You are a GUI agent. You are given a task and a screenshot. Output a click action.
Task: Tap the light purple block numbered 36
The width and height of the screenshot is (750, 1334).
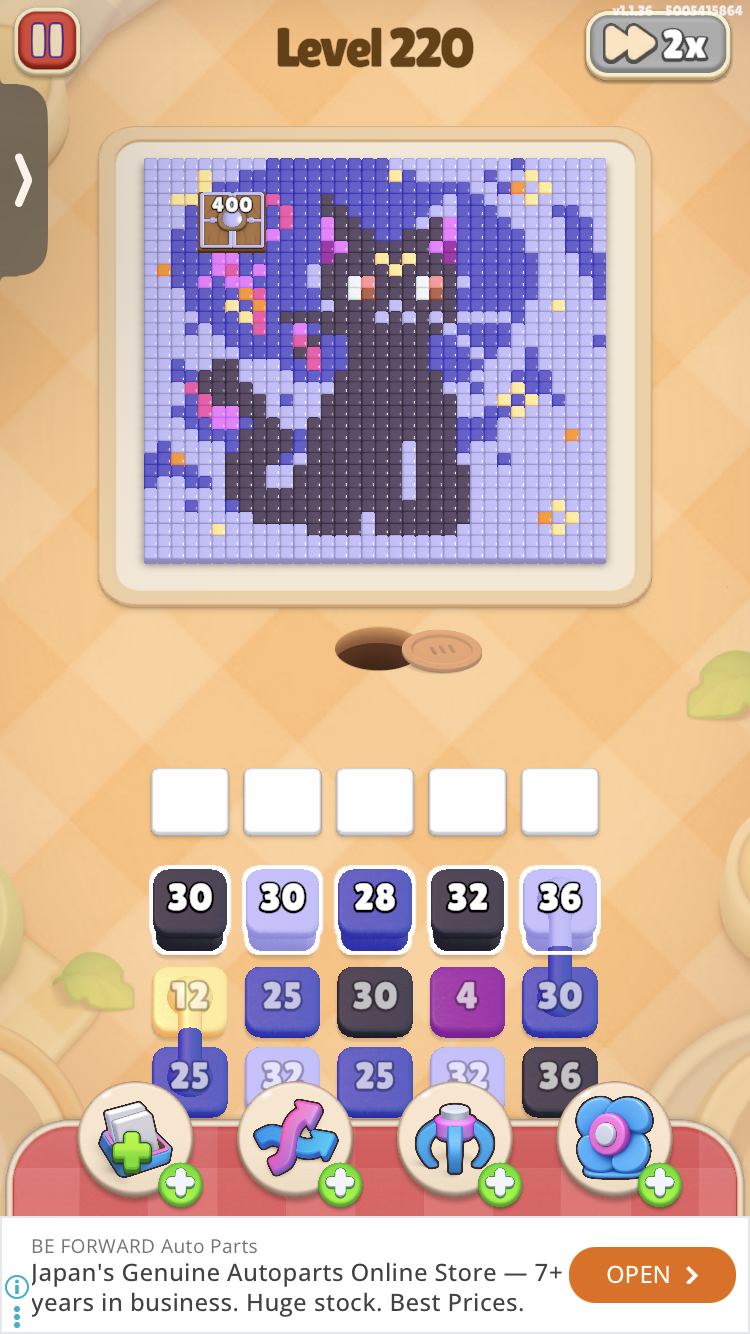click(560, 909)
